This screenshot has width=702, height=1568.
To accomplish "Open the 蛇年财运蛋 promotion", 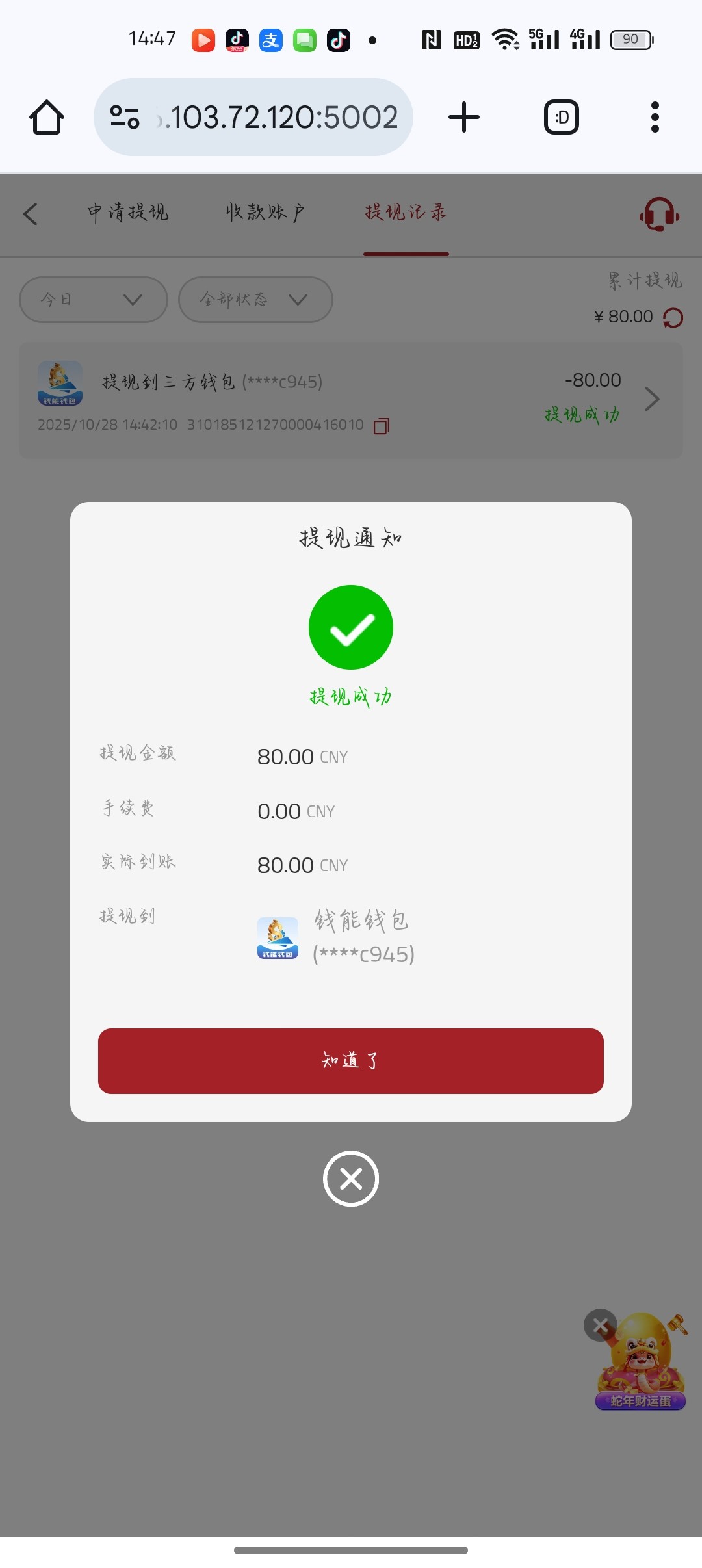I will tap(643, 1365).
